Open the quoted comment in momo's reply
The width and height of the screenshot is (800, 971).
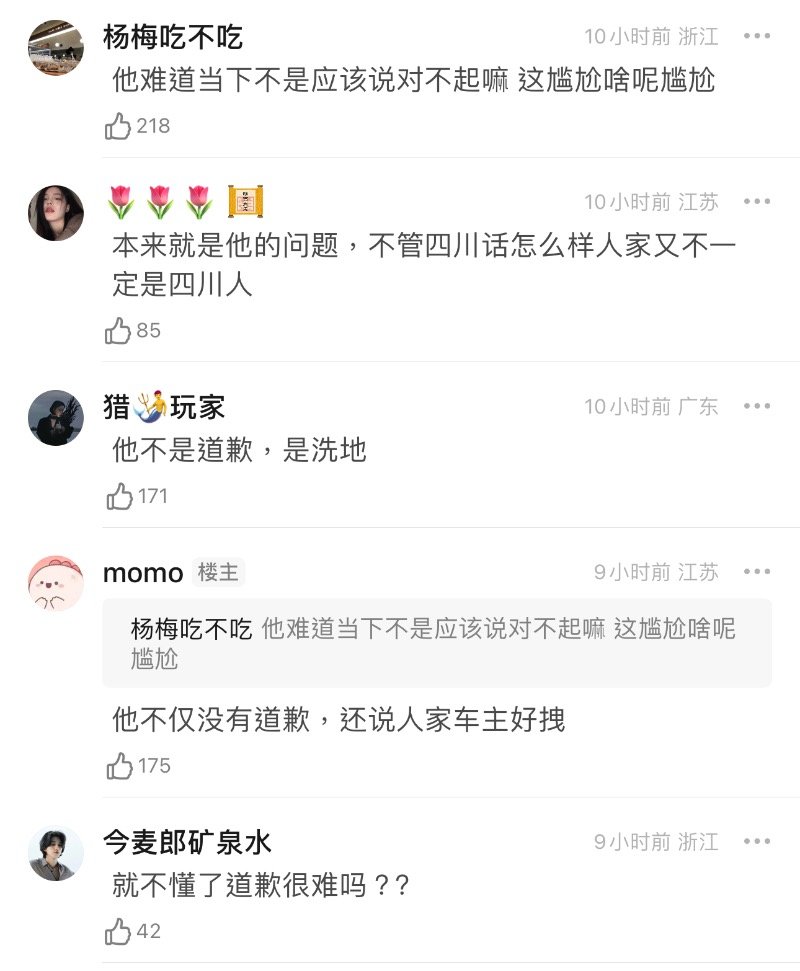tap(436, 643)
